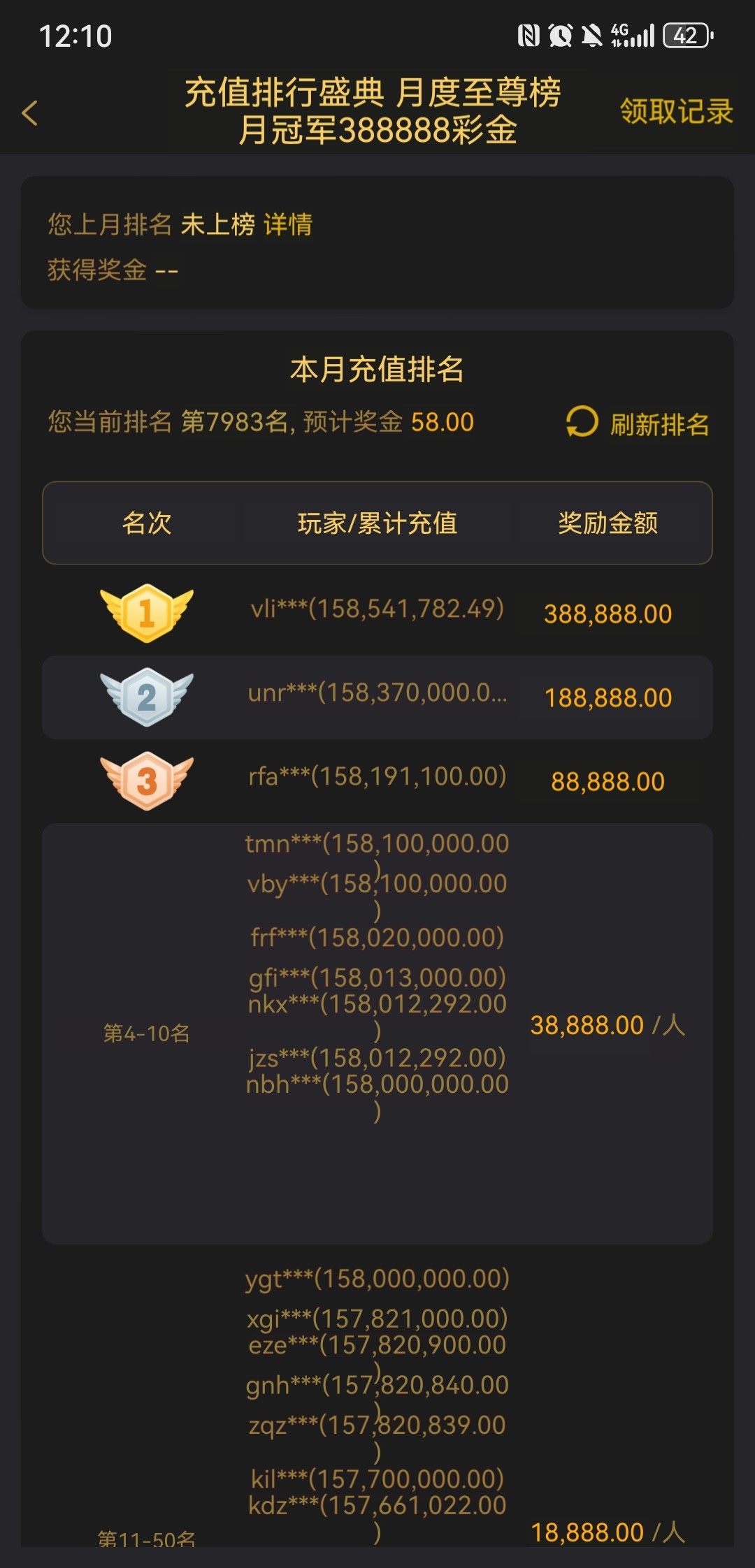Go back using the header arrow
Image resolution: width=755 pixels, height=1568 pixels.
click(x=29, y=112)
